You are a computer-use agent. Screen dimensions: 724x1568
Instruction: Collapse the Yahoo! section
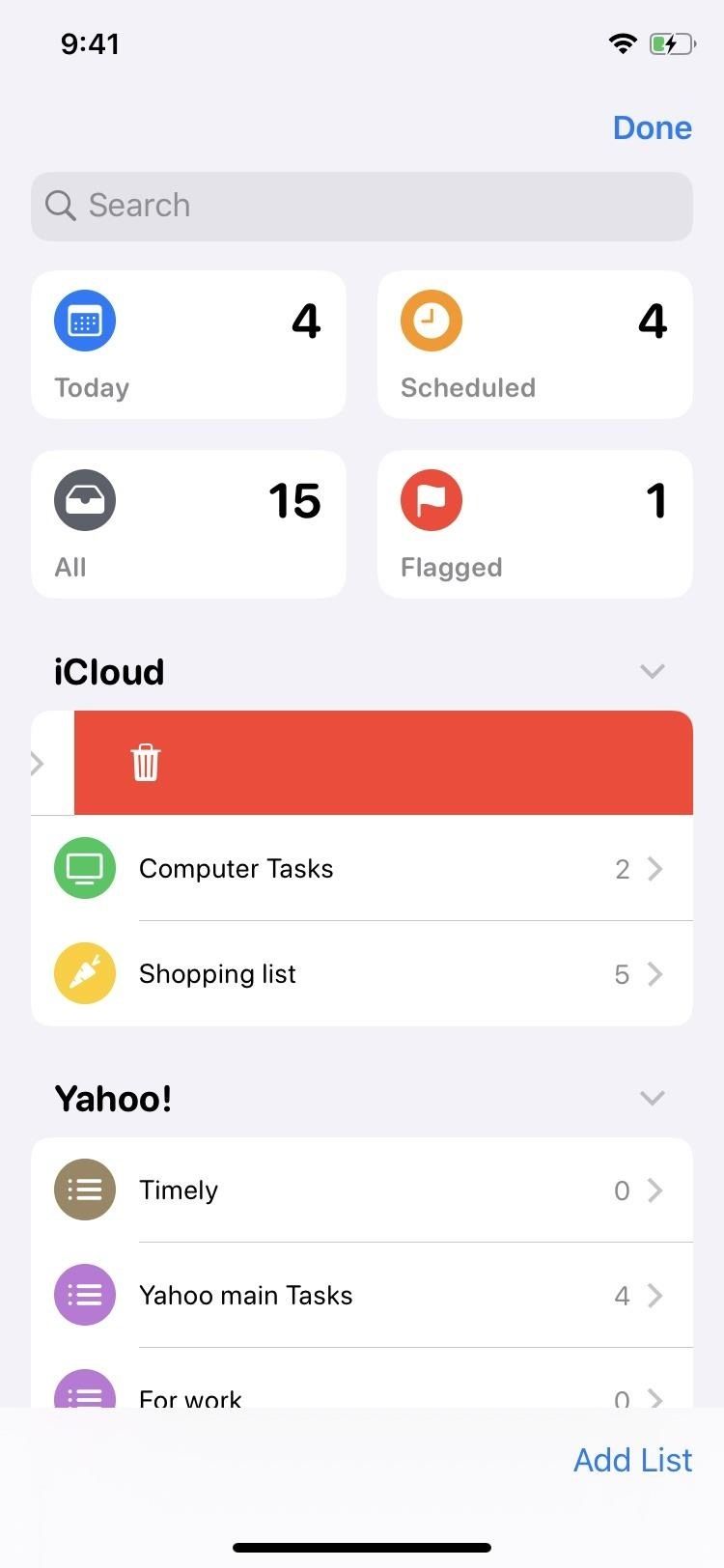click(x=652, y=1098)
